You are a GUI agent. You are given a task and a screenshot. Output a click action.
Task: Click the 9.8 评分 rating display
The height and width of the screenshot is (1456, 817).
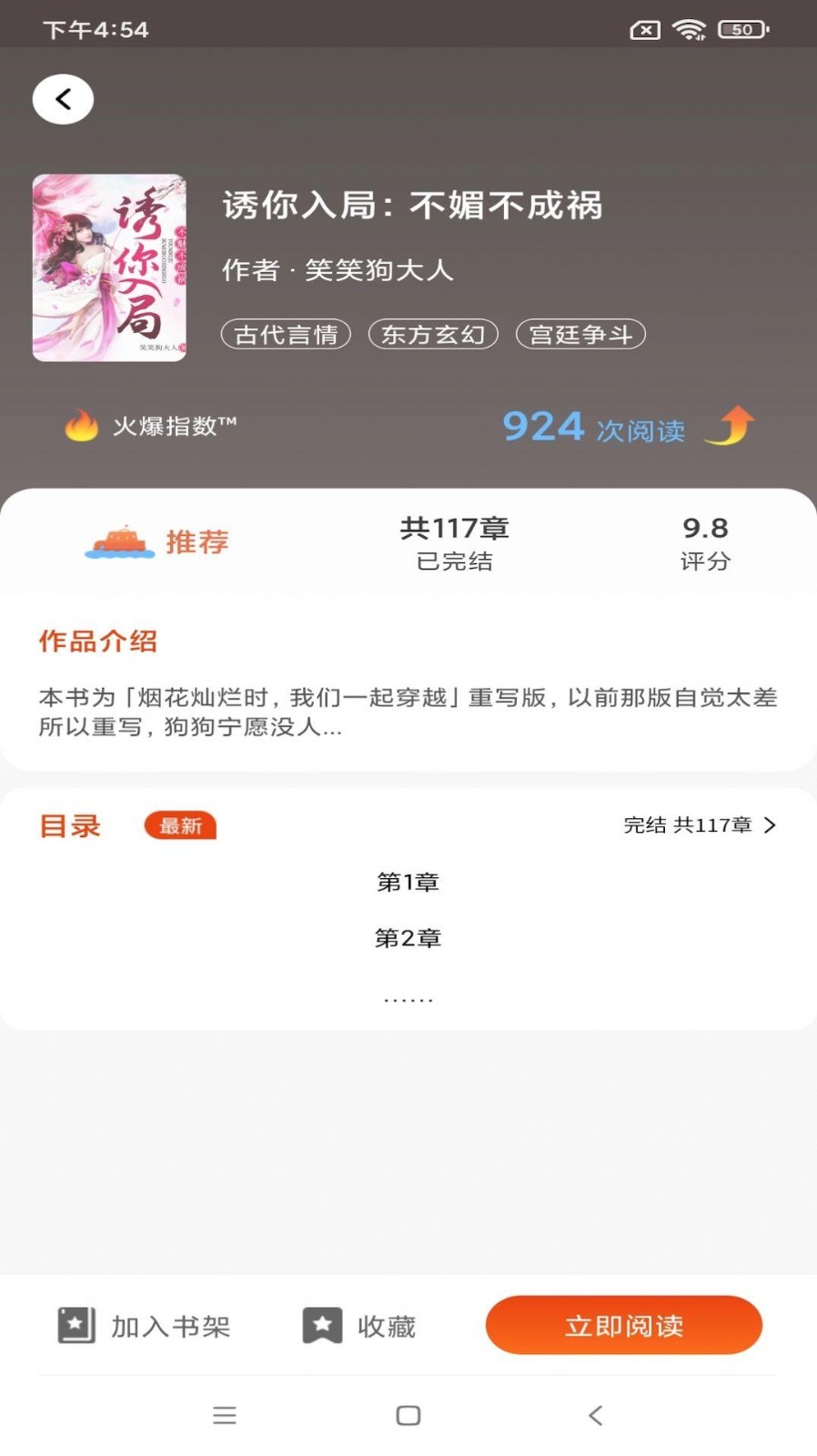click(706, 542)
